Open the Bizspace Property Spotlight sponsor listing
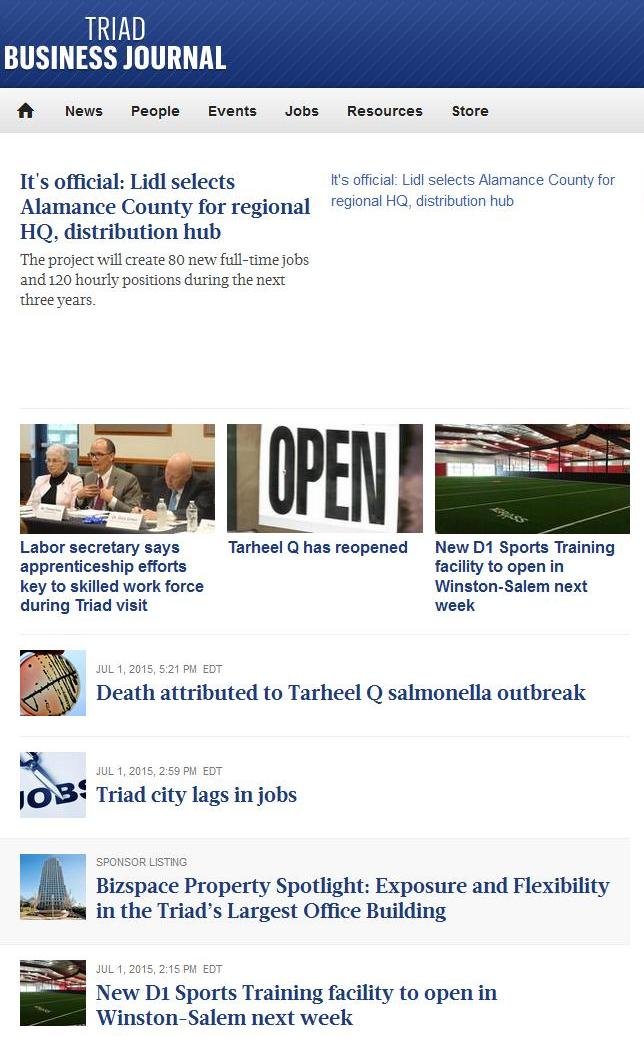 tap(352, 898)
